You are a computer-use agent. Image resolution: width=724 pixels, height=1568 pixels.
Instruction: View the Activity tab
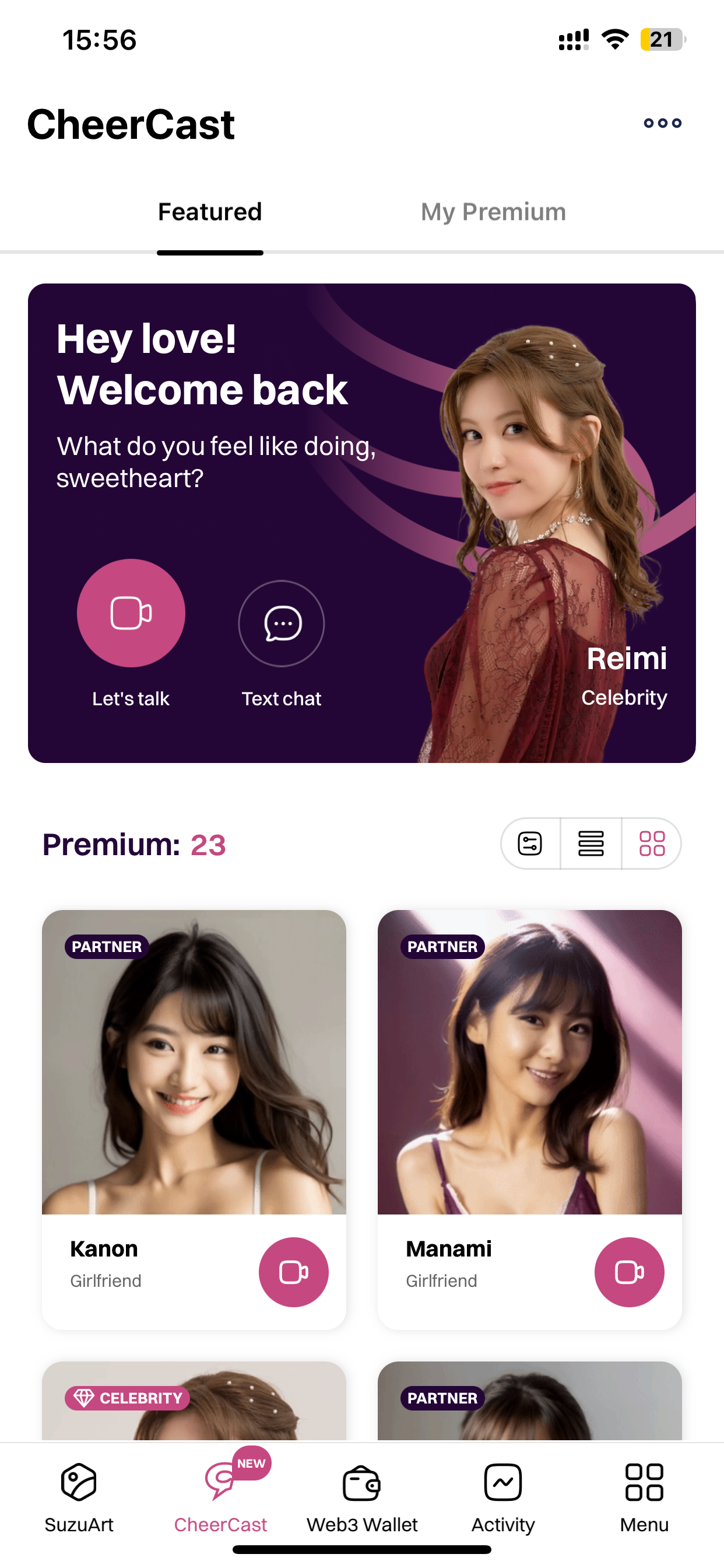tap(502, 1496)
